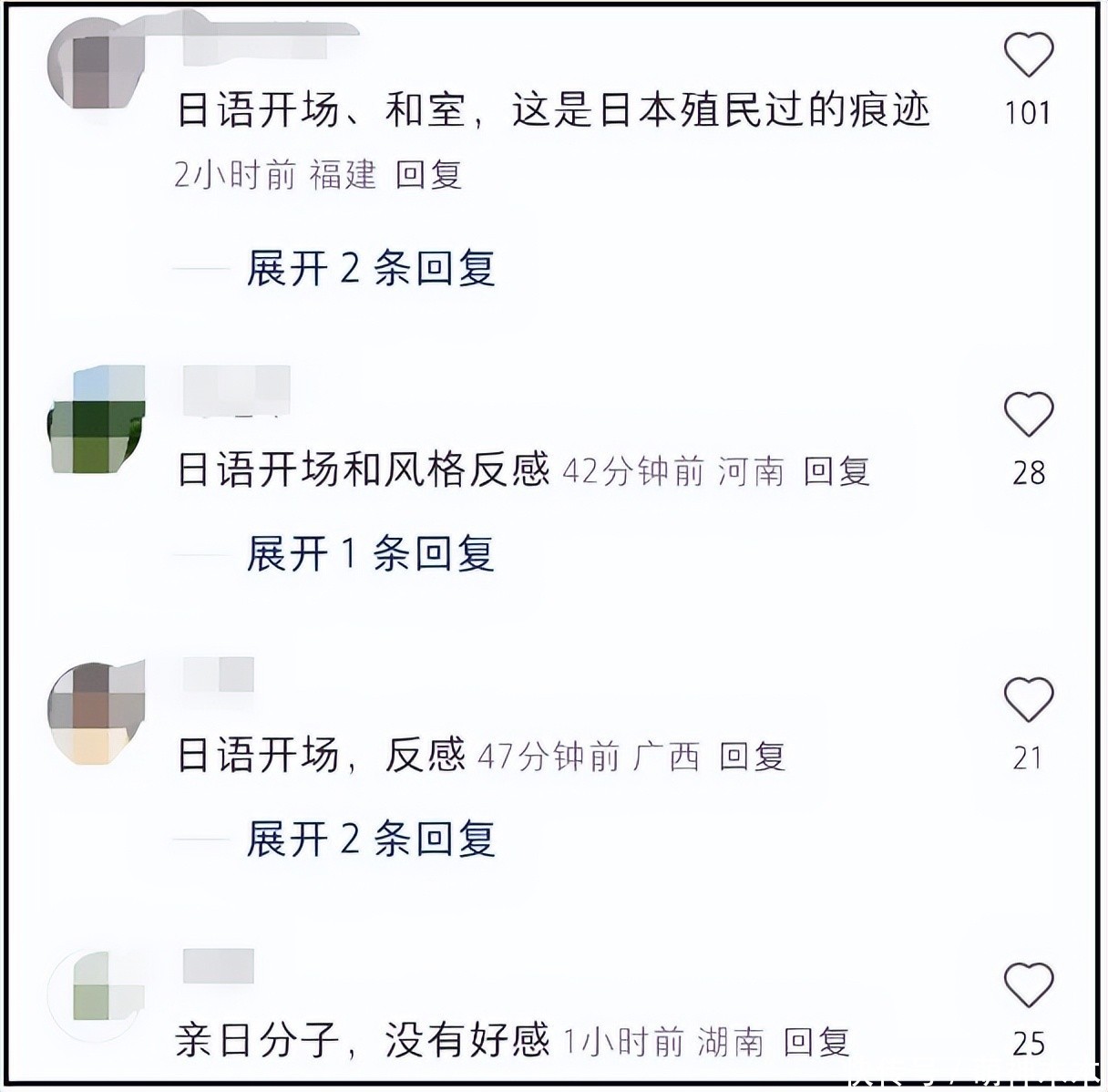Expand 2 replies under the Fujian comment
1108x1092 pixels.
370,268
